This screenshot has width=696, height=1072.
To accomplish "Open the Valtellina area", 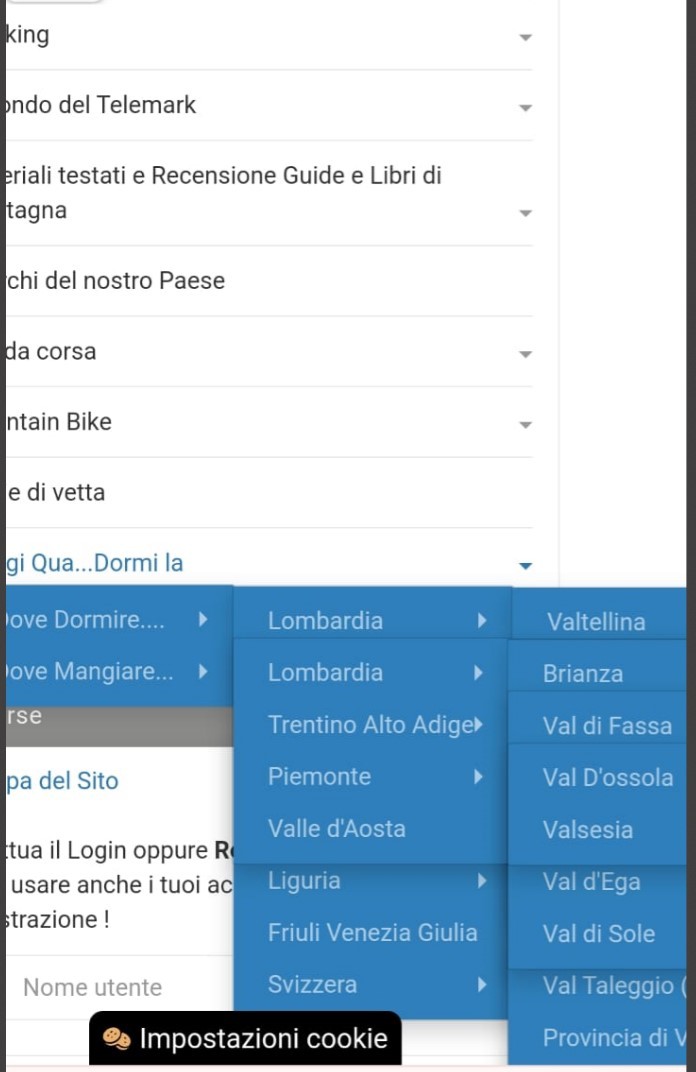I will click(596, 622).
